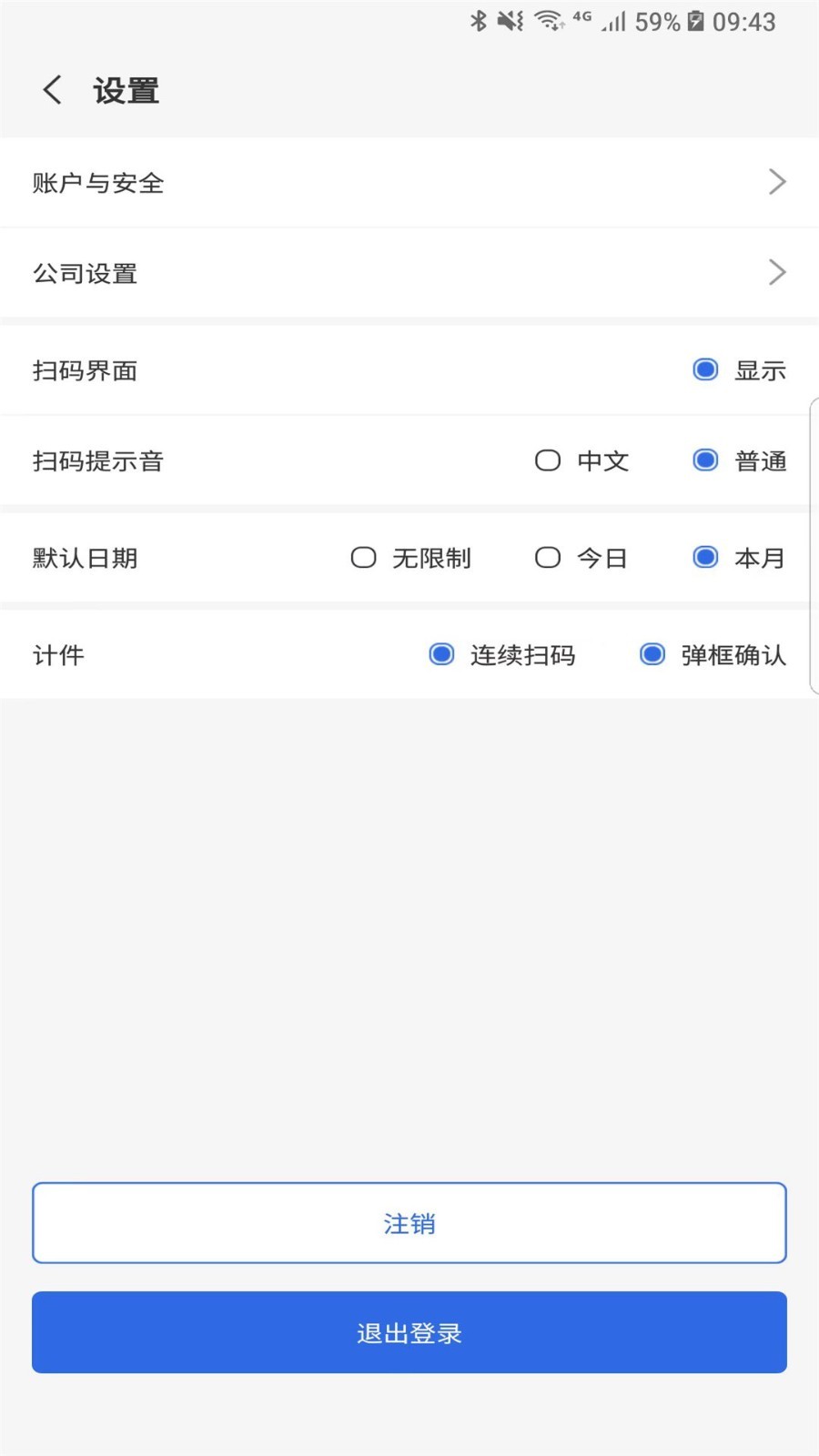
Task: Toggle 弹框确认 option for 计件
Action: pyautogui.click(x=713, y=655)
